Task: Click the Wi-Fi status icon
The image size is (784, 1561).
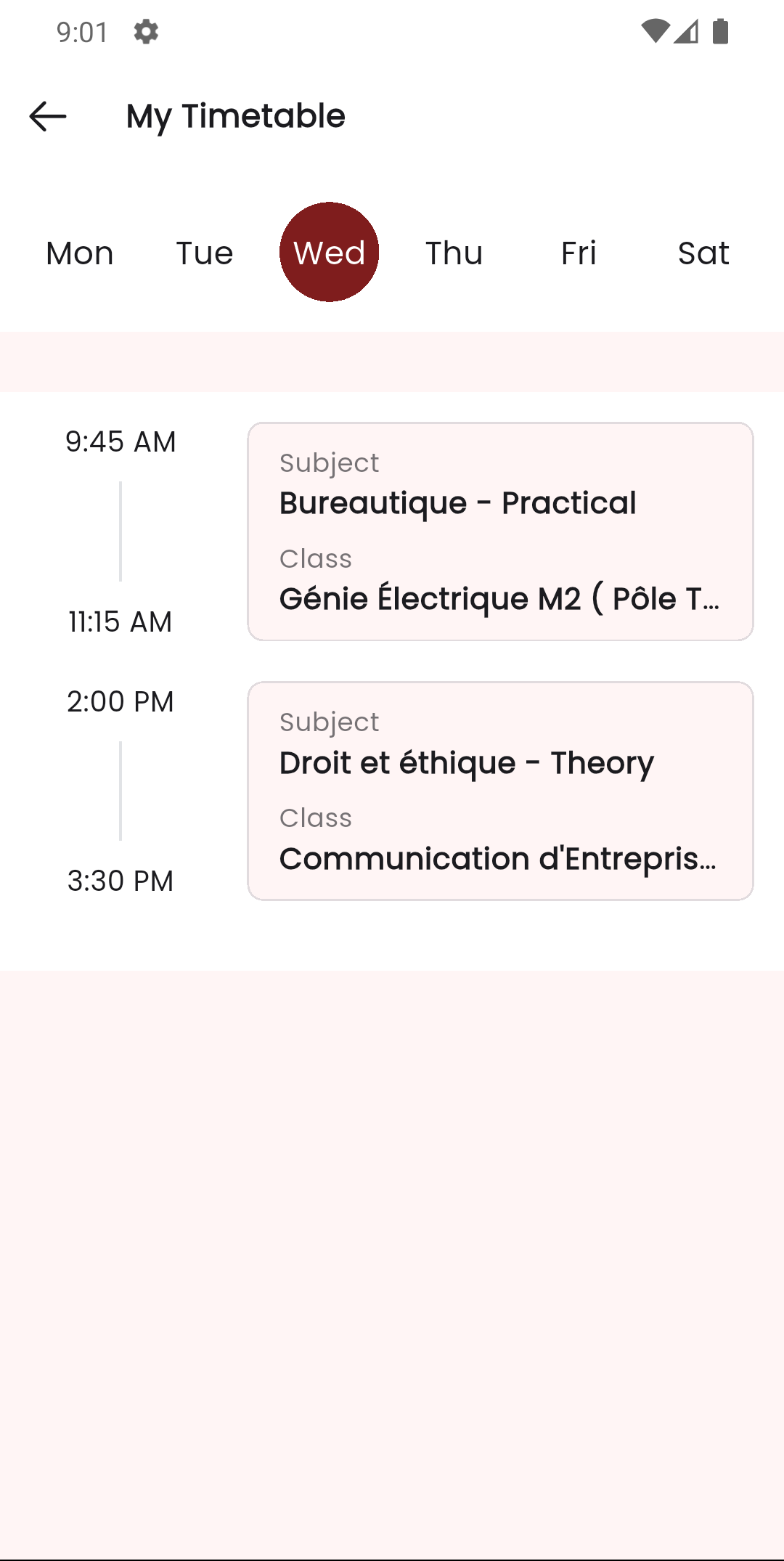Action: pyautogui.click(x=656, y=32)
